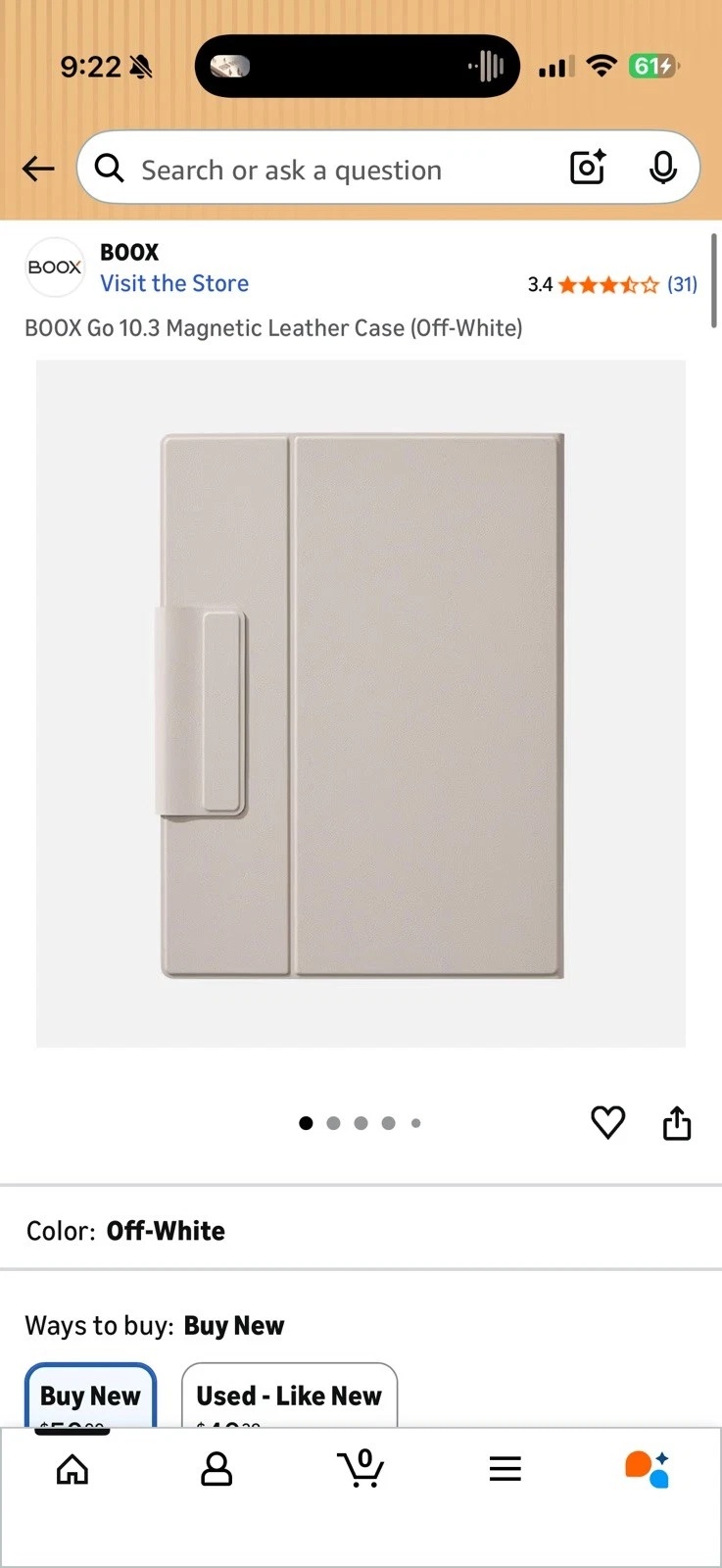The height and width of the screenshot is (1568, 722).
Task: Add this case to a wish list
Action: coord(607,1122)
